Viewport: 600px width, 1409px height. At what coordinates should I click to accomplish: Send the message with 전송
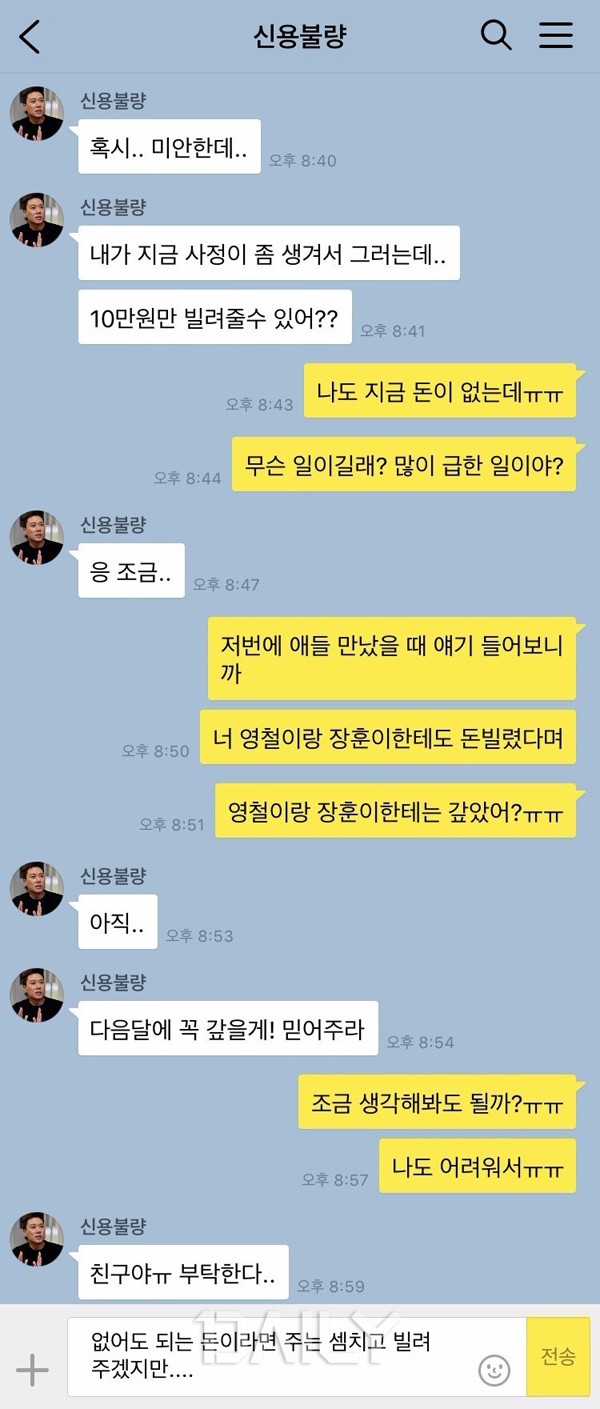coord(558,1357)
